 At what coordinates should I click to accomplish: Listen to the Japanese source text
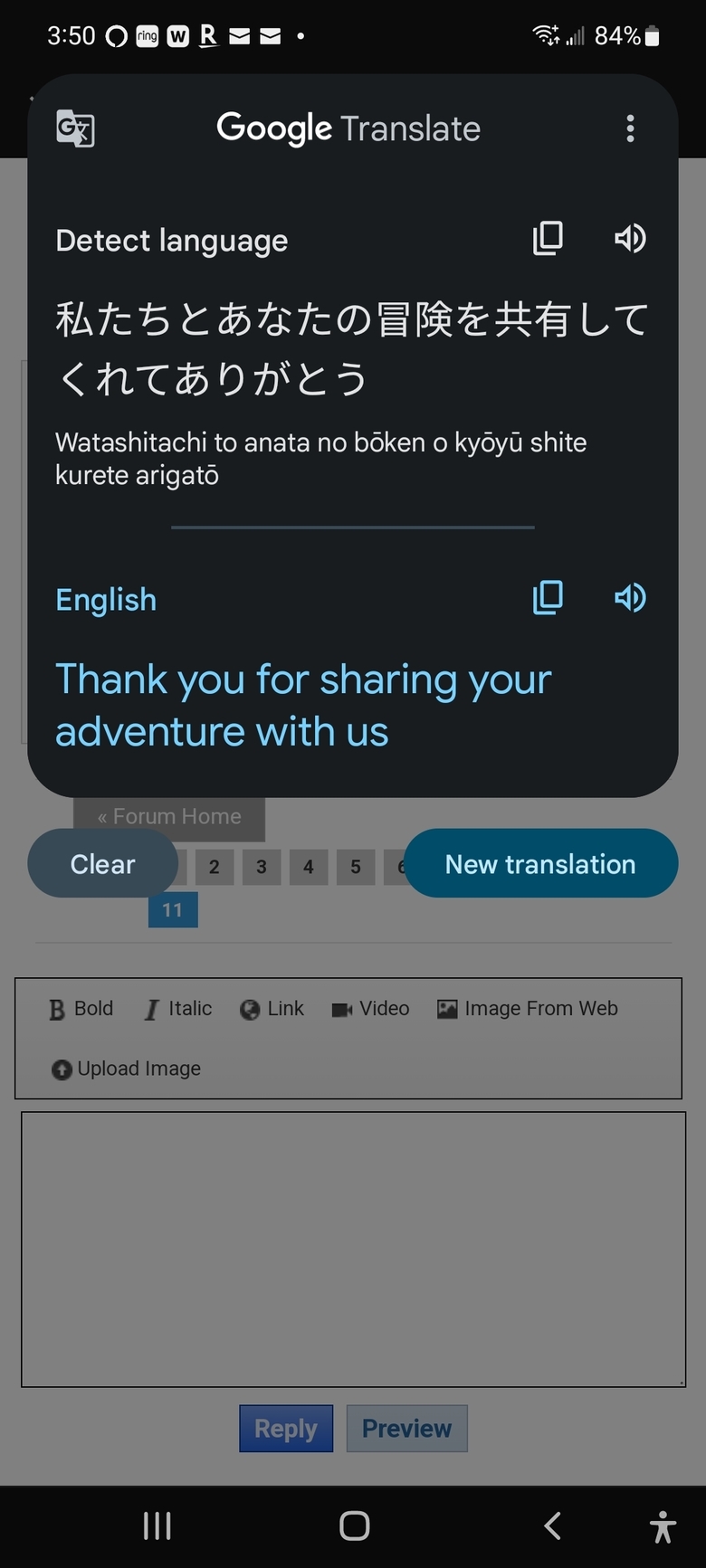[x=630, y=239]
